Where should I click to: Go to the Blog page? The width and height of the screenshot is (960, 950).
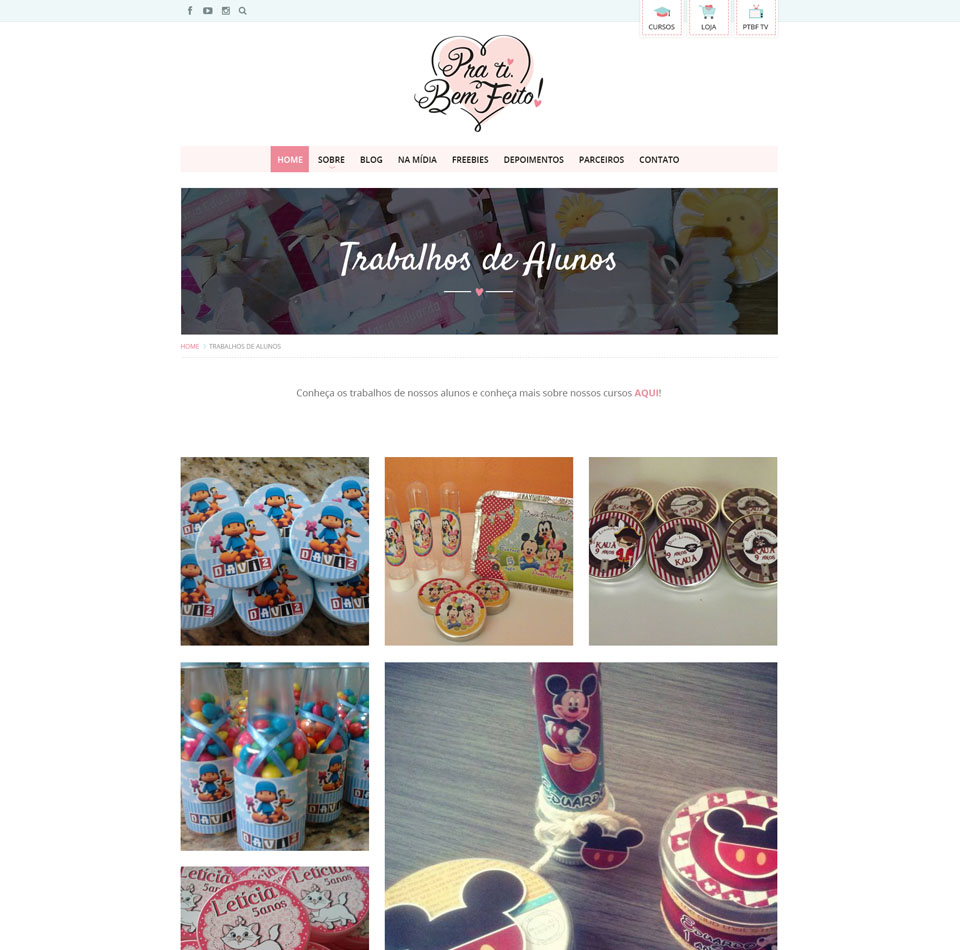pos(371,159)
